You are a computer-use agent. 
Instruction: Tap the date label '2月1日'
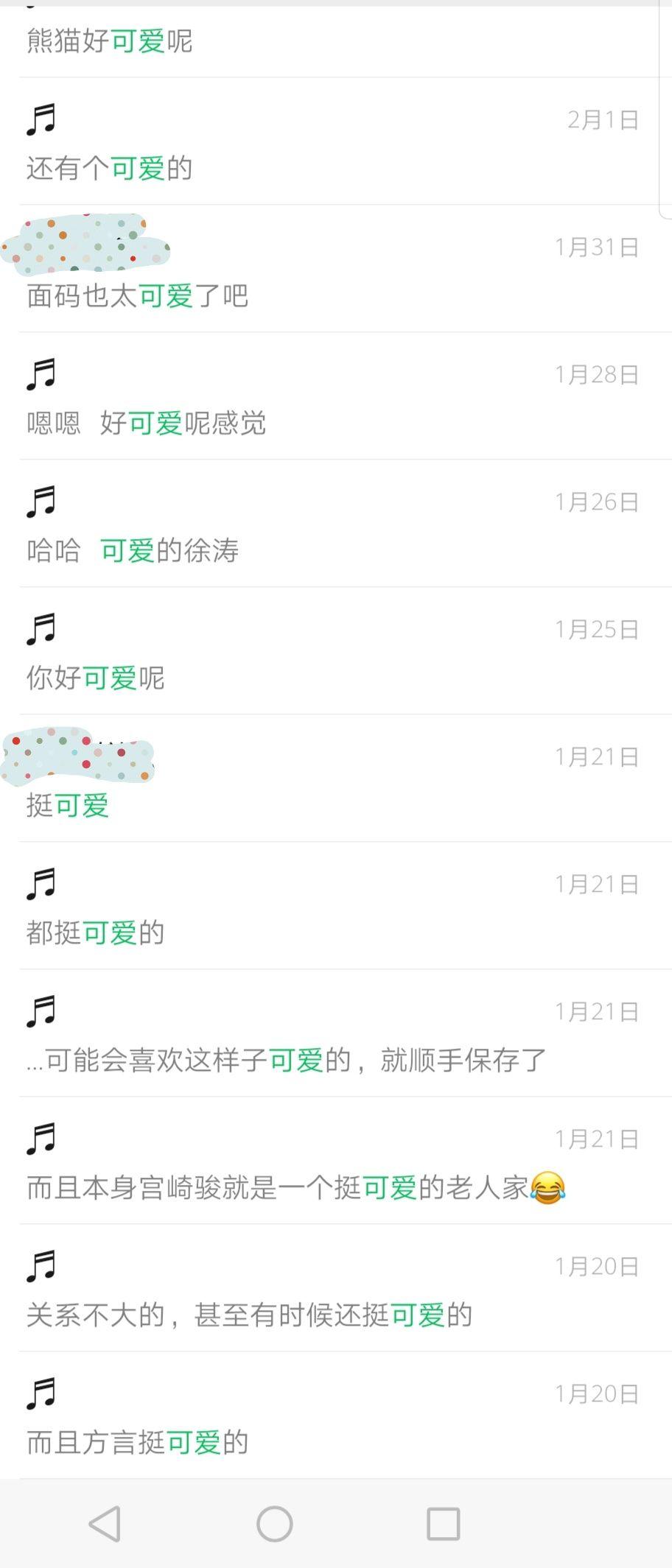(601, 119)
